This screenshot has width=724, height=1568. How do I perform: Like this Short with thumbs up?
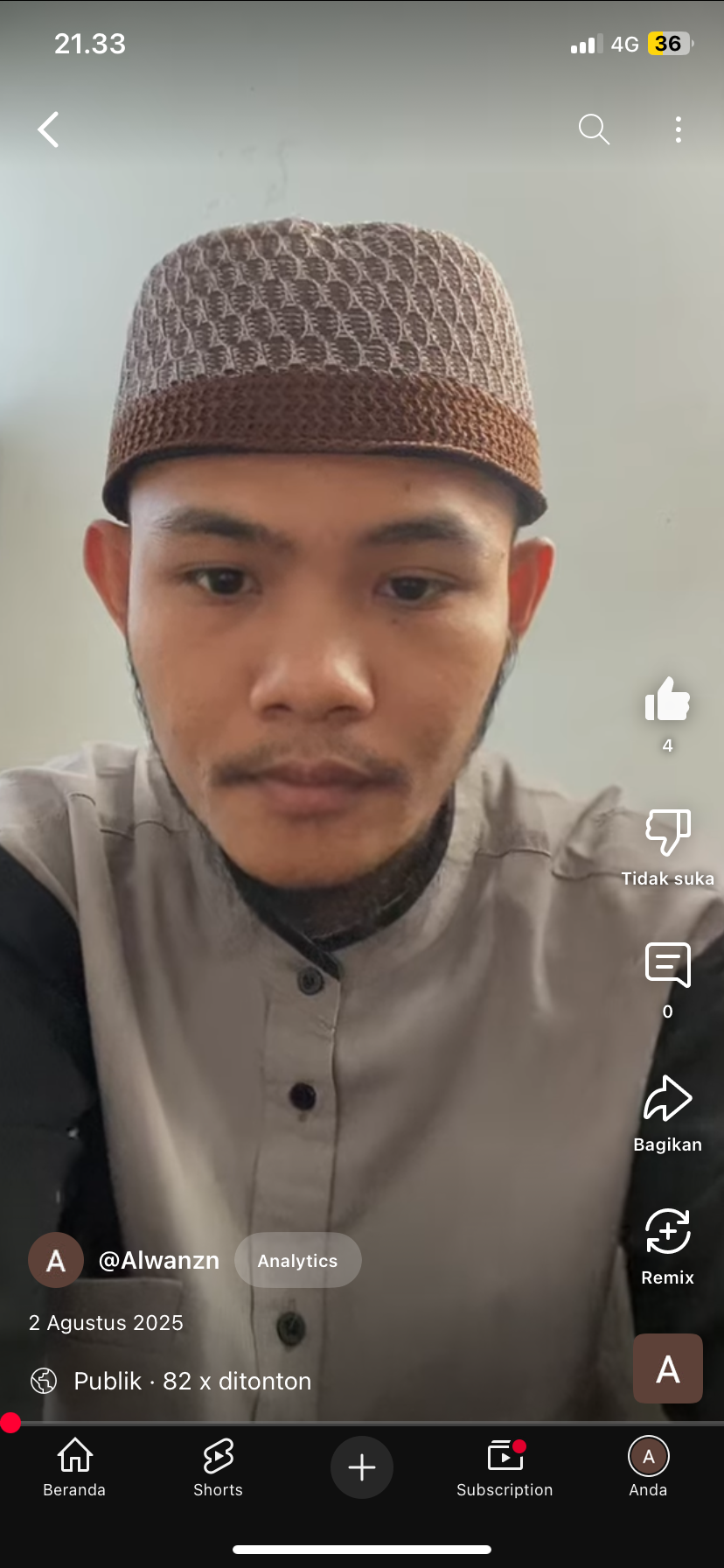(667, 699)
